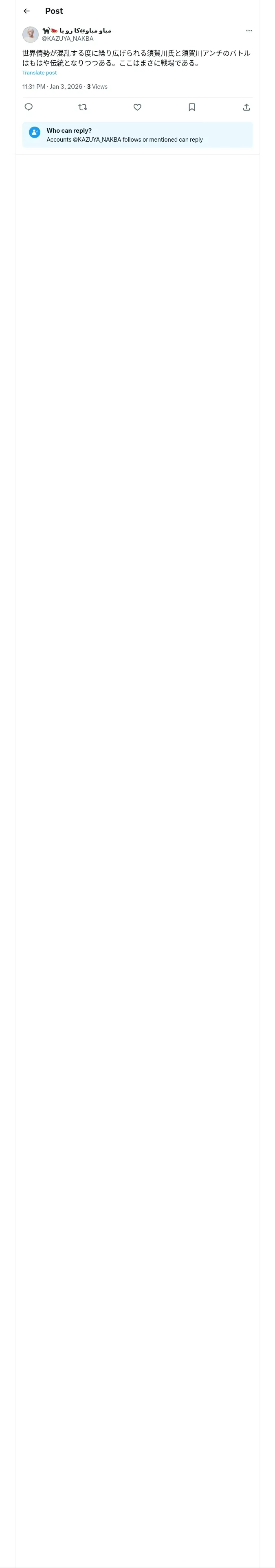Open the author's profile picture

click(x=31, y=35)
